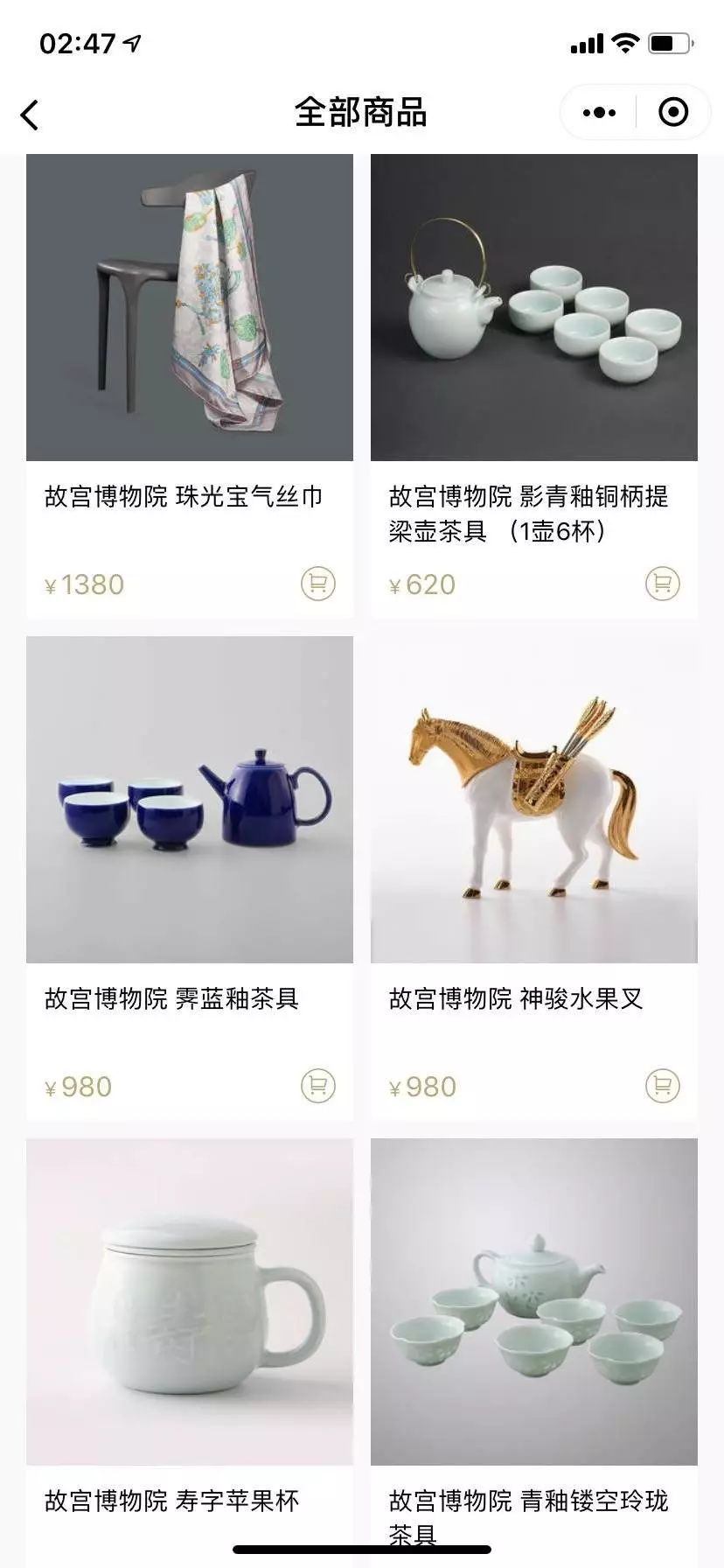Add 神骏水果叉 to the cart

(x=662, y=1086)
